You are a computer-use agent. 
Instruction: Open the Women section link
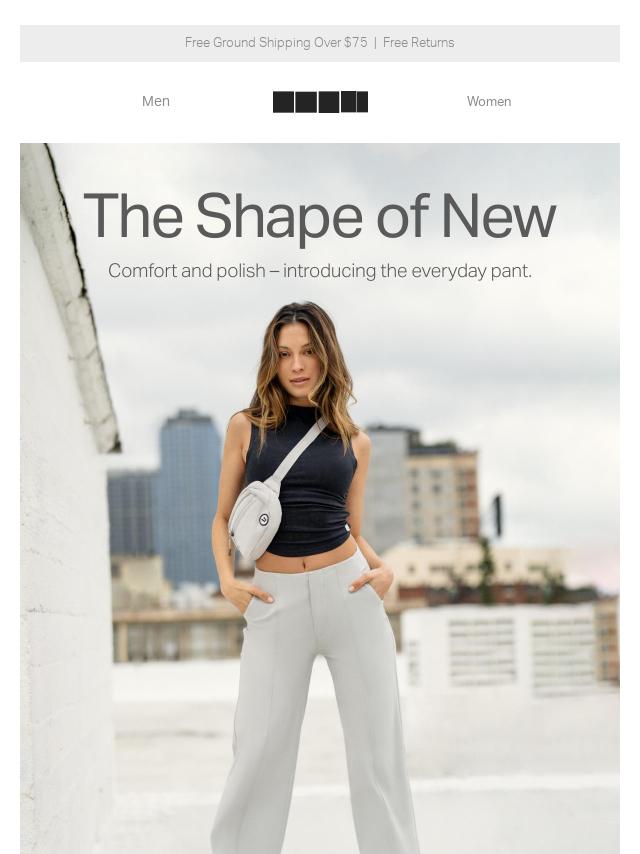[x=488, y=101]
